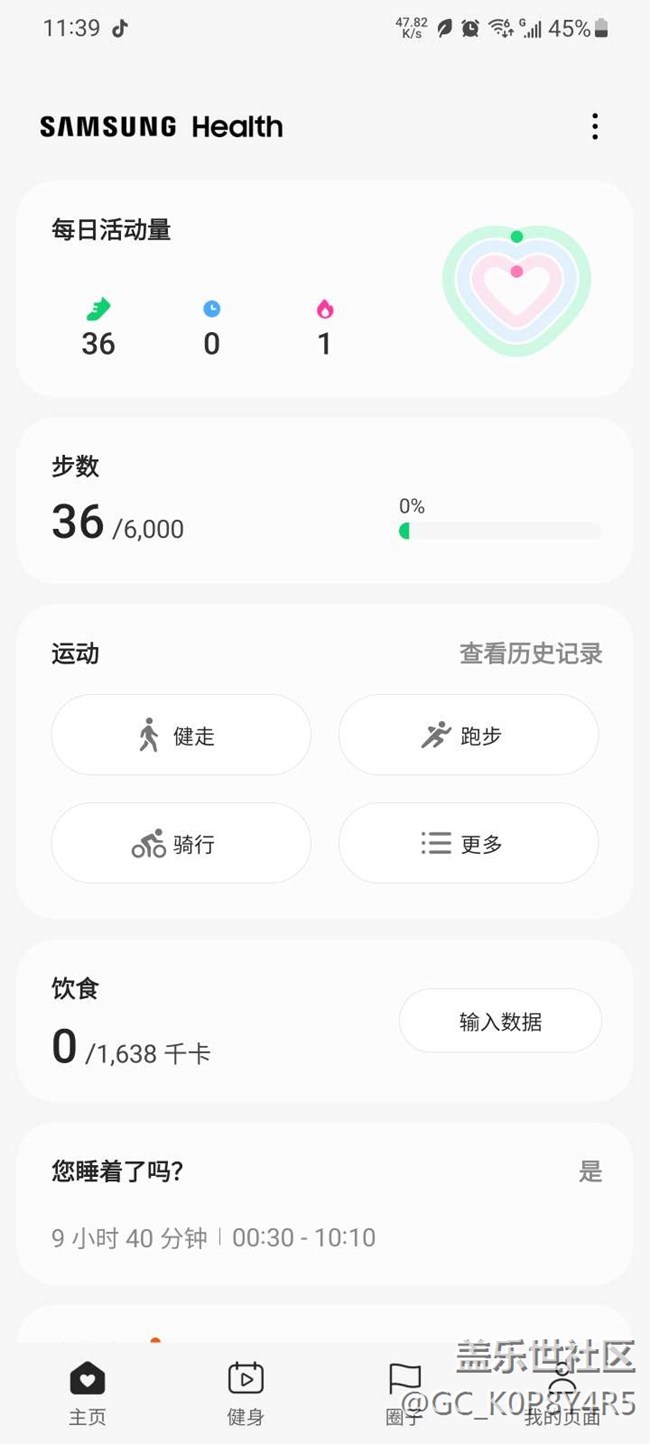
Task: Switch to the 主页 home tab
Action: point(87,1393)
